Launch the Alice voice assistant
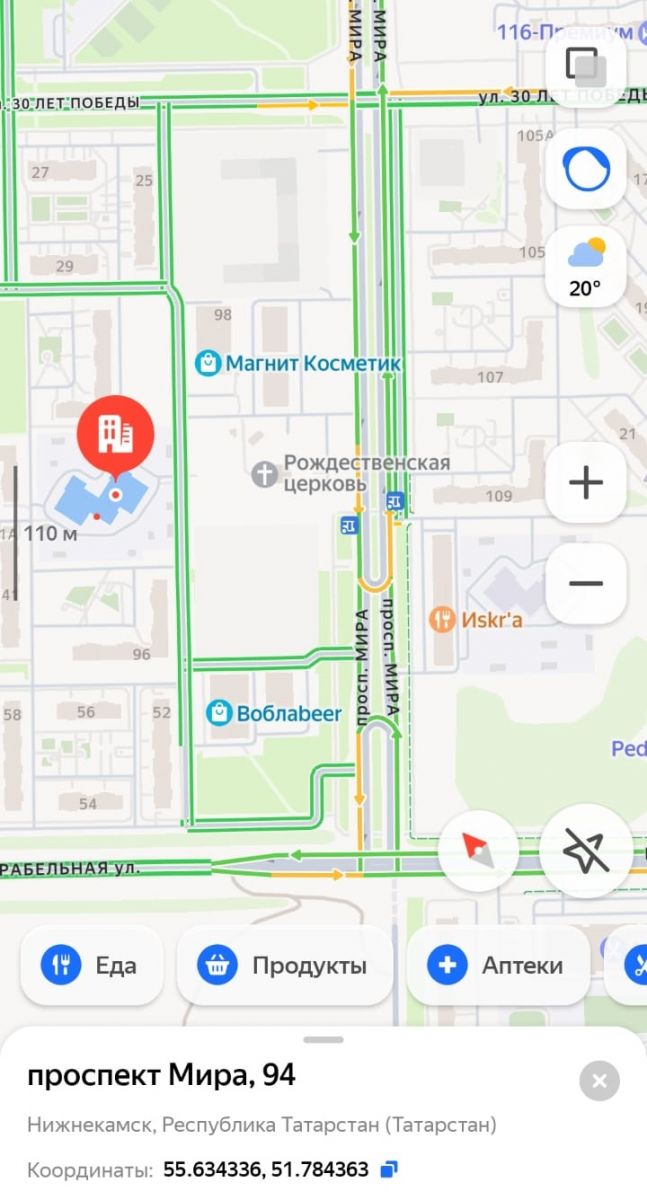Image resolution: width=647 pixels, height=1200 pixels. [x=585, y=169]
